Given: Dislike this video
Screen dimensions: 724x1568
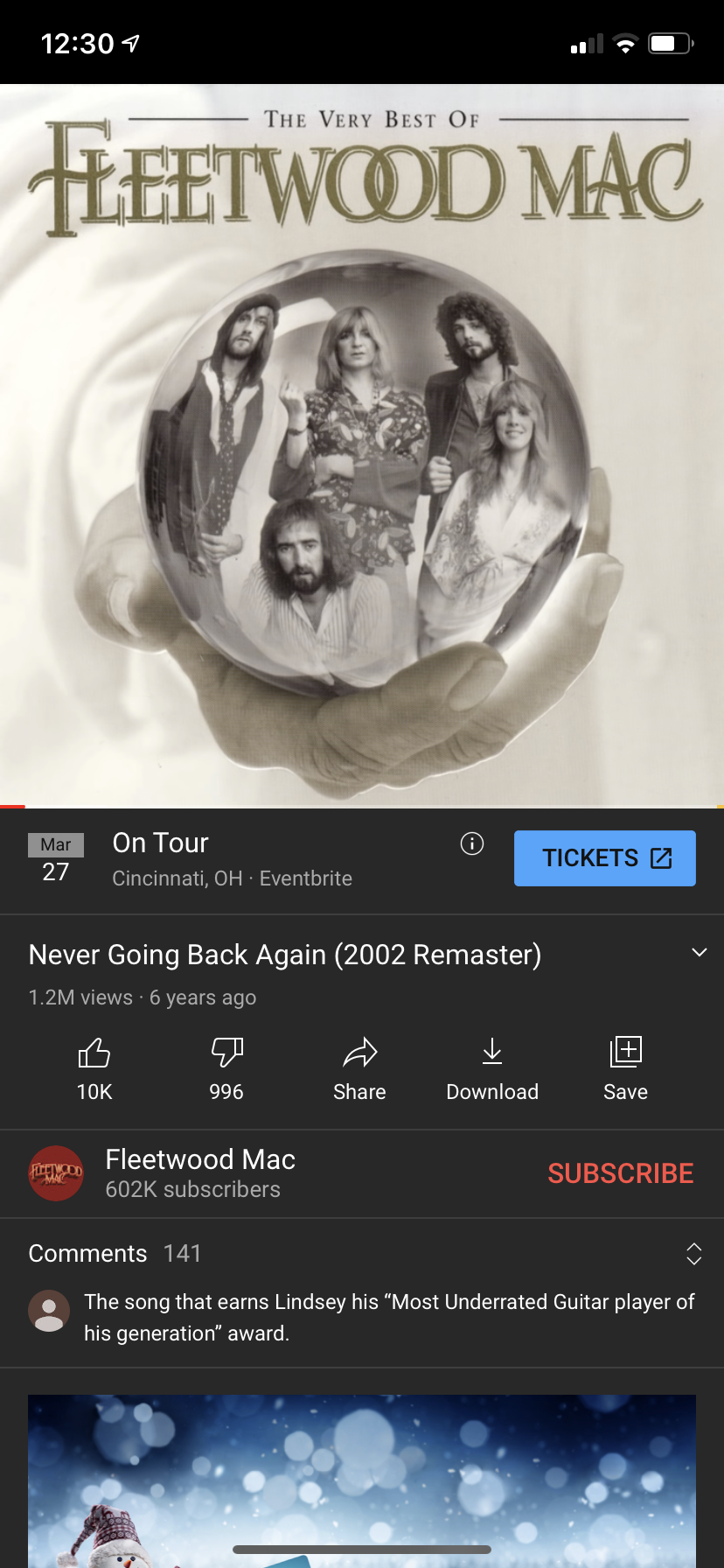Looking at the screenshot, I should [x=226, y=1068].
